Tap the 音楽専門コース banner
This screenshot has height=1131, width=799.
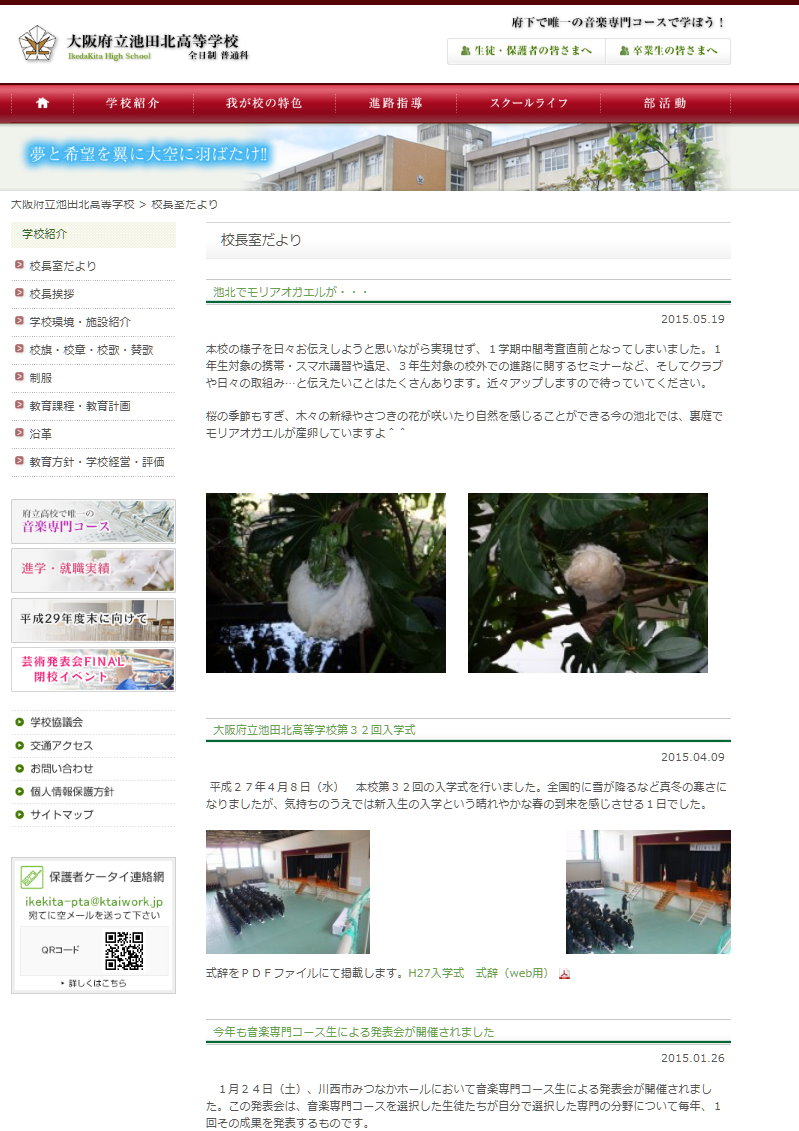93,521
